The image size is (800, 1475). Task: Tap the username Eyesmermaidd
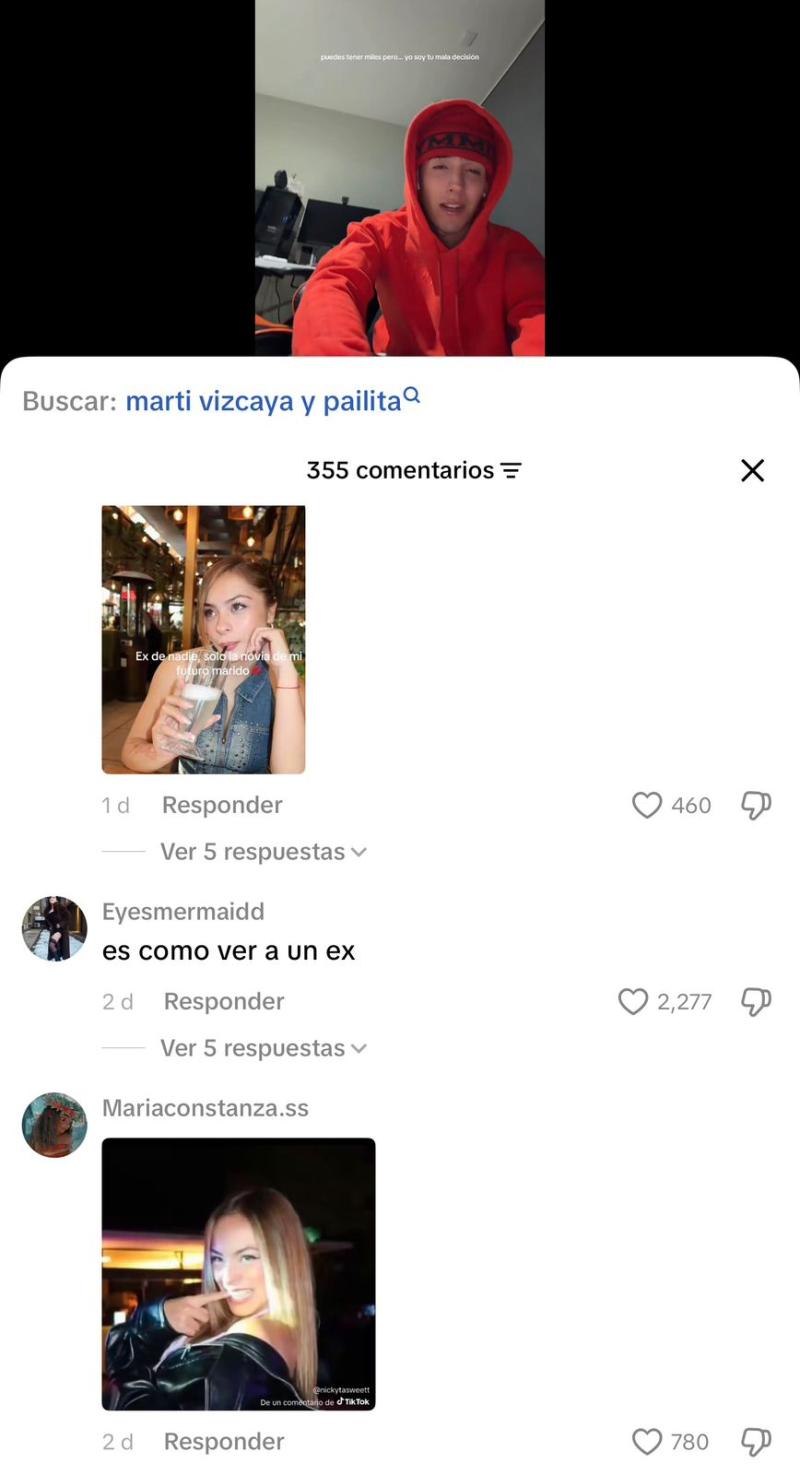[182, 911]
